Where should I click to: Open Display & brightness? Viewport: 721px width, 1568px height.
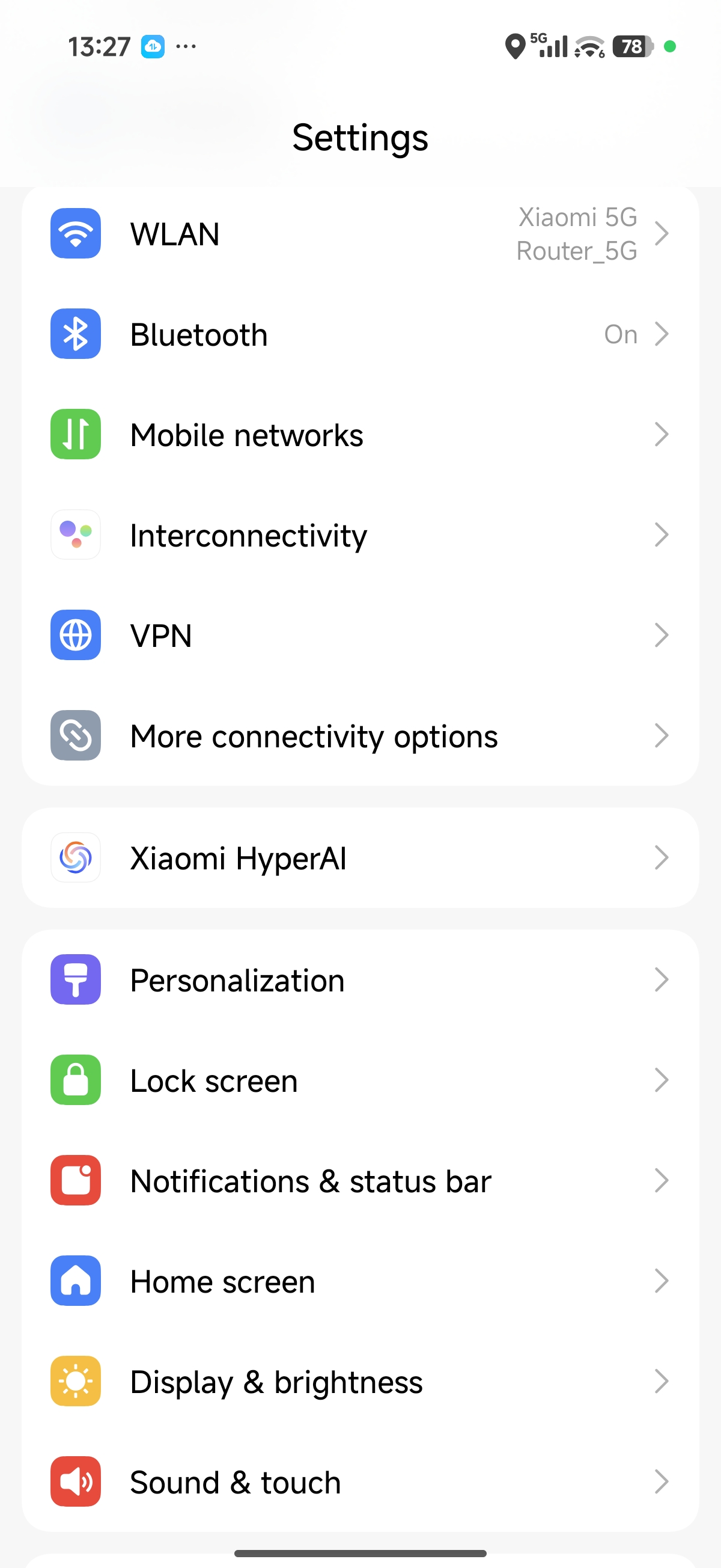tap(359, 1382)
